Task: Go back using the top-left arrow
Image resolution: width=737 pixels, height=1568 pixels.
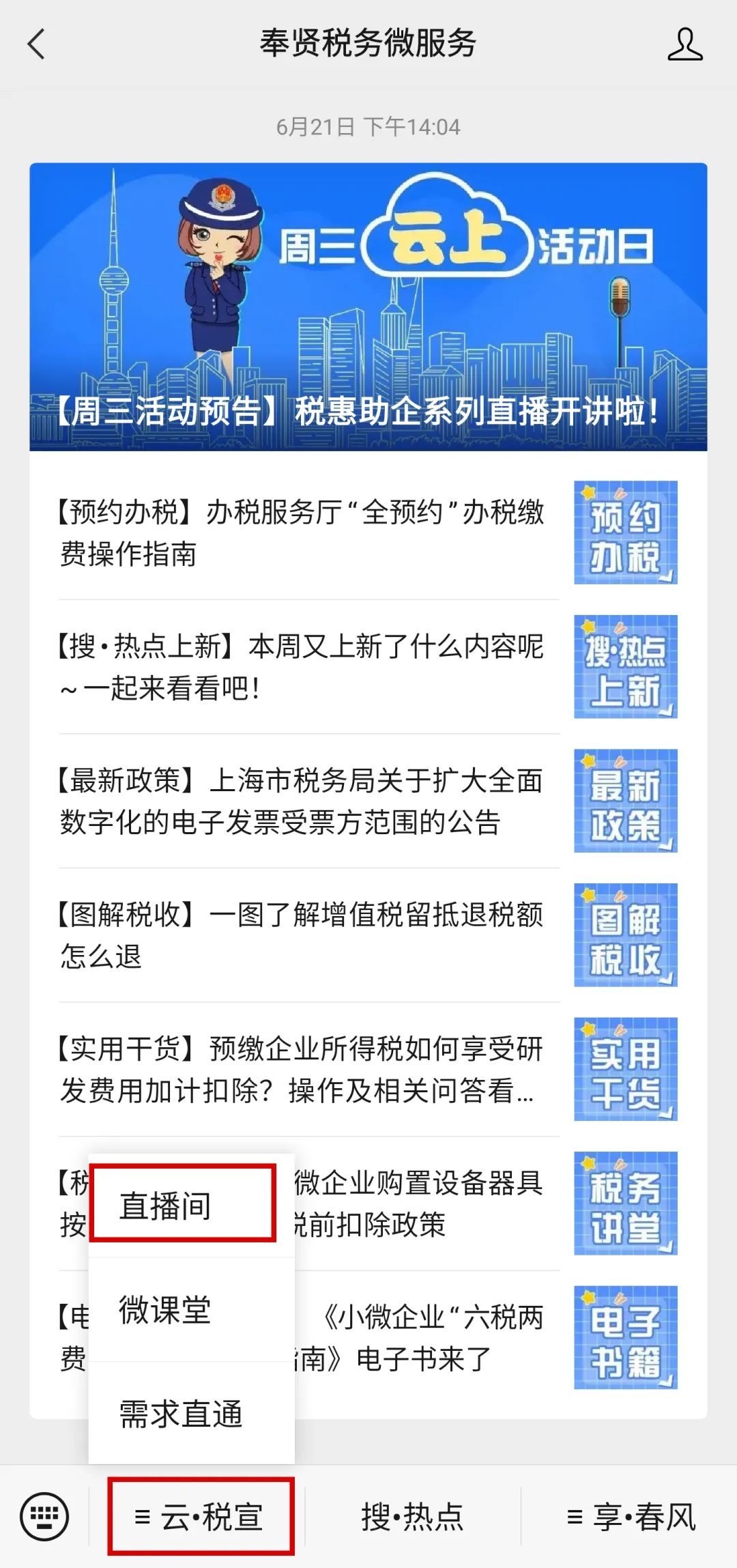Action: 36,44
